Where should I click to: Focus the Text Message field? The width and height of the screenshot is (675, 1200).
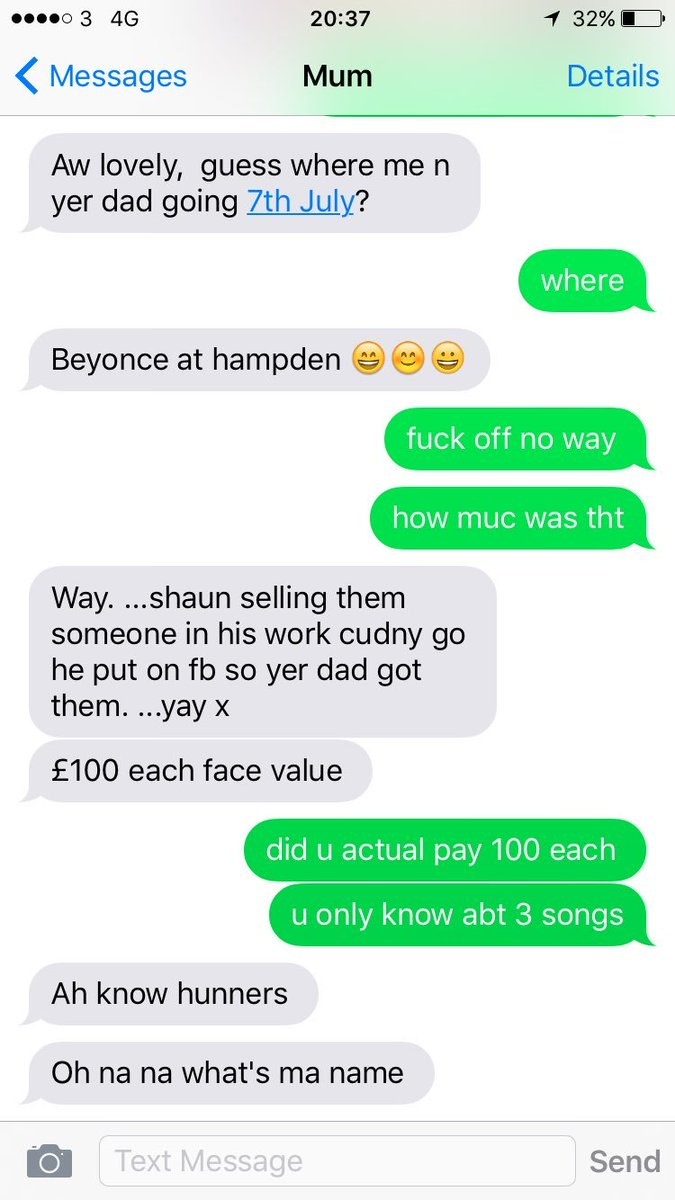click(x=337, y=1161)
